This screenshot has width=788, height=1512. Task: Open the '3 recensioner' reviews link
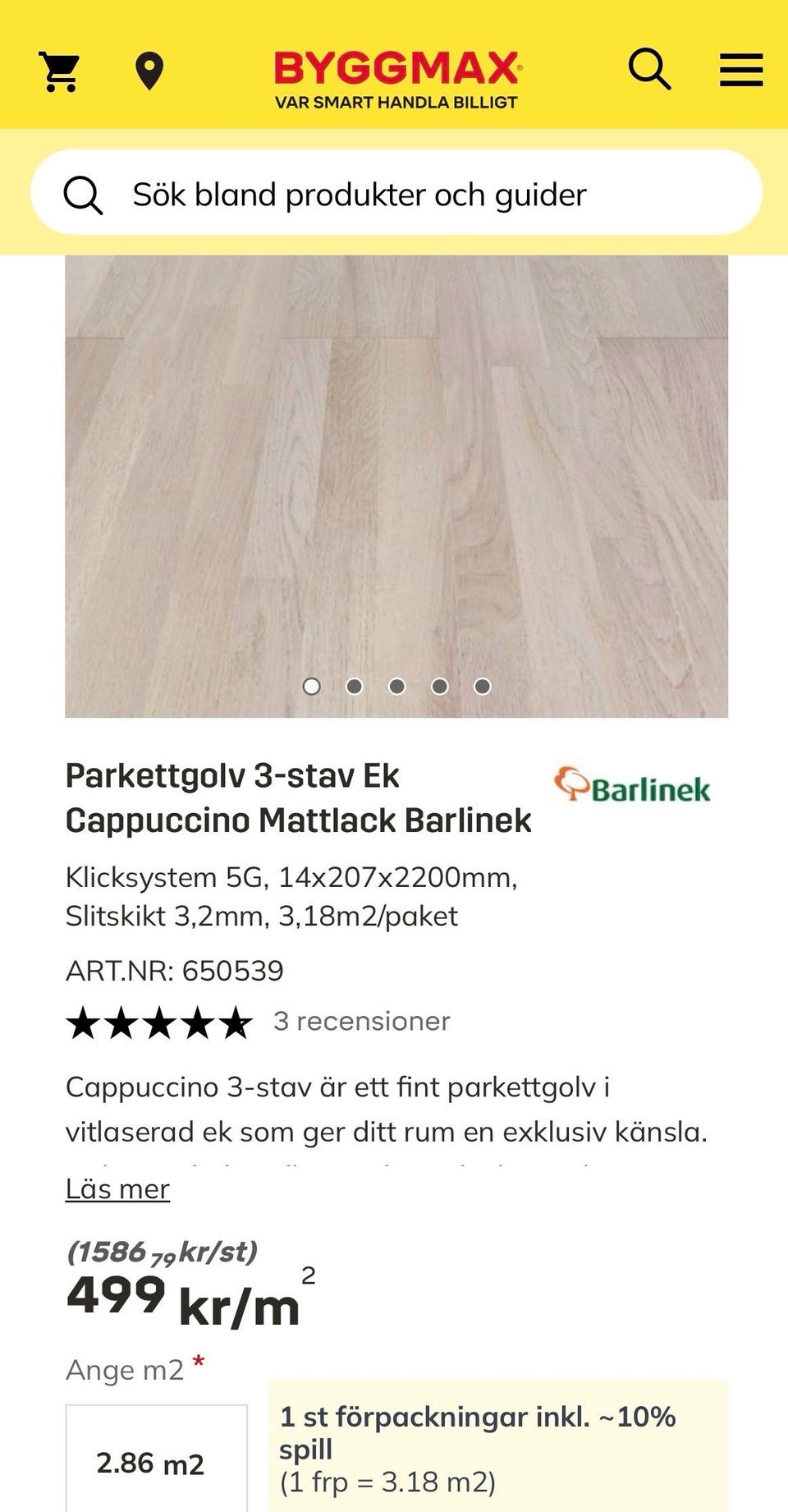361,1021
